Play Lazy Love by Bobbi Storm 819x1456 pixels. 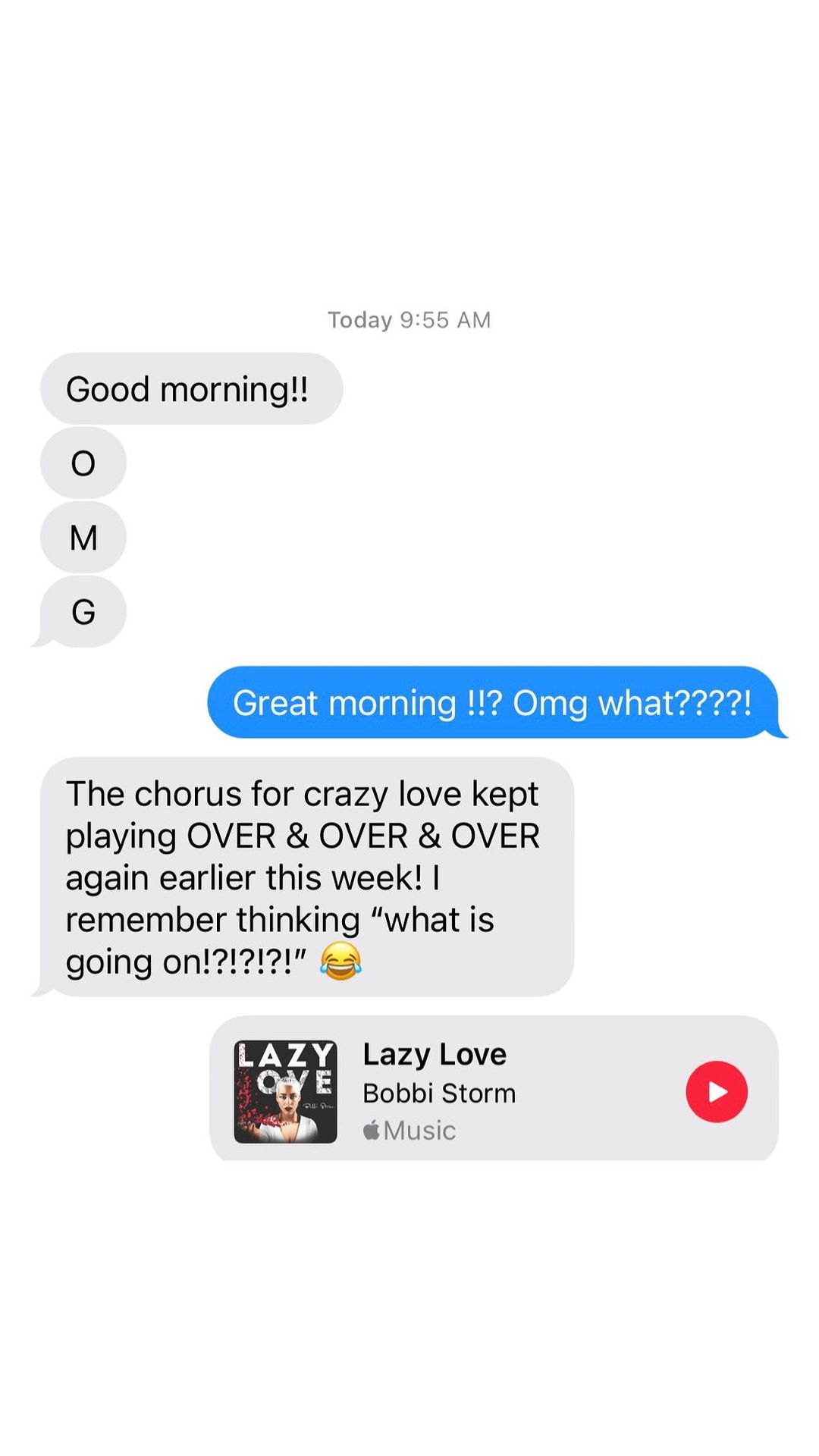[x=717, y=1091]
